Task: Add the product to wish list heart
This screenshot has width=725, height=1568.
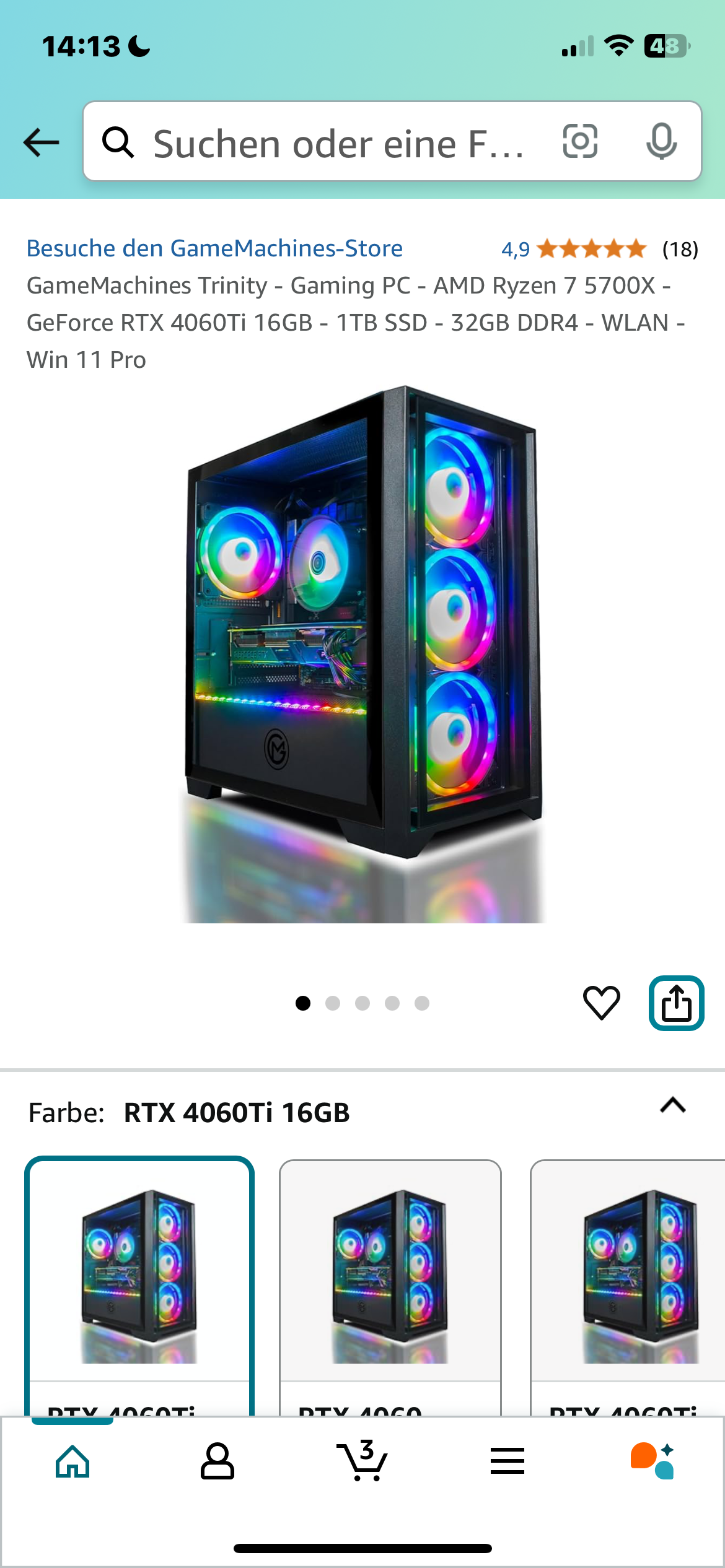Action: [x=601, y=1002]
